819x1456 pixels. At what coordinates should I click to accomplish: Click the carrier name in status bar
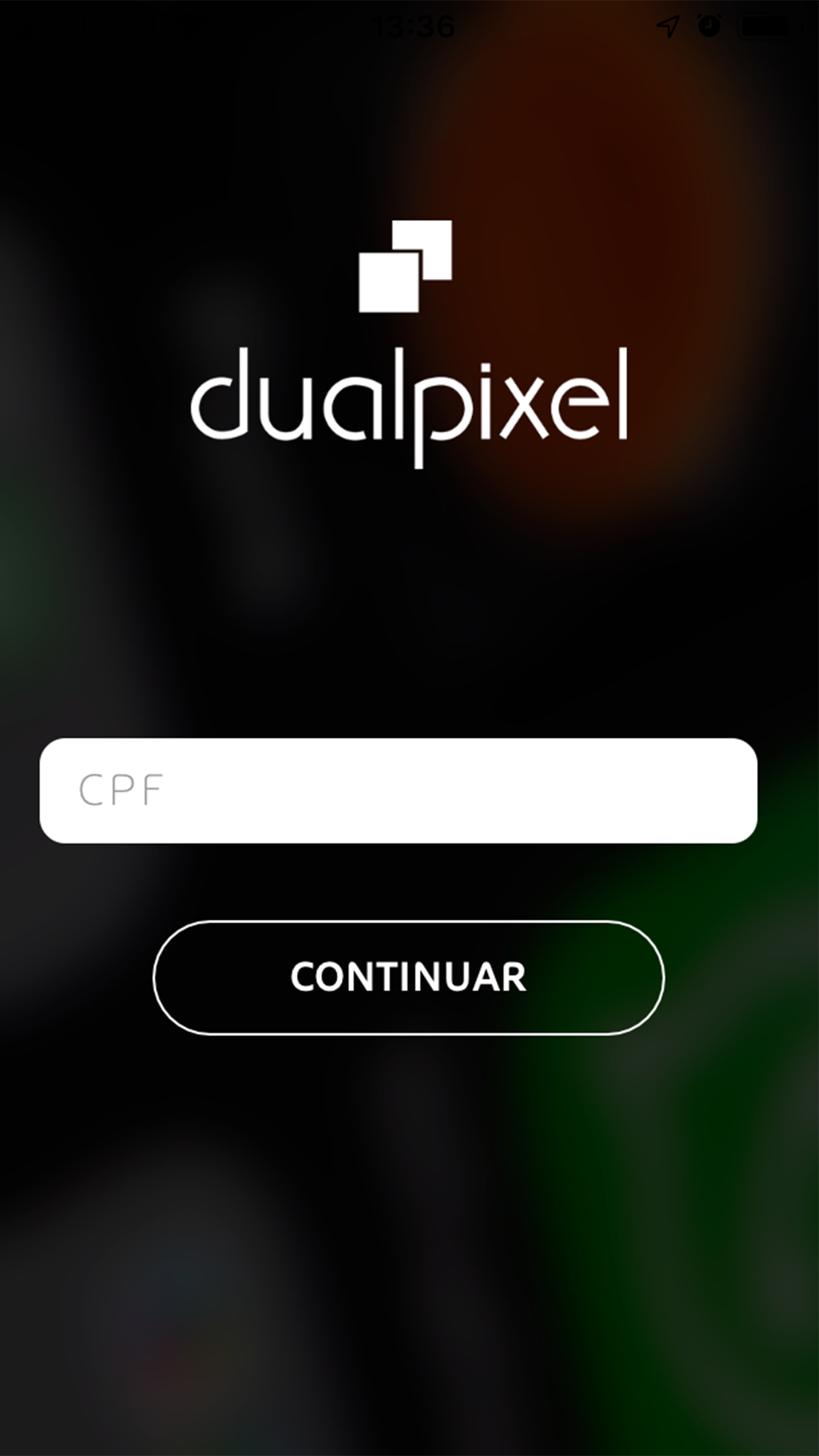coord(109,28)
